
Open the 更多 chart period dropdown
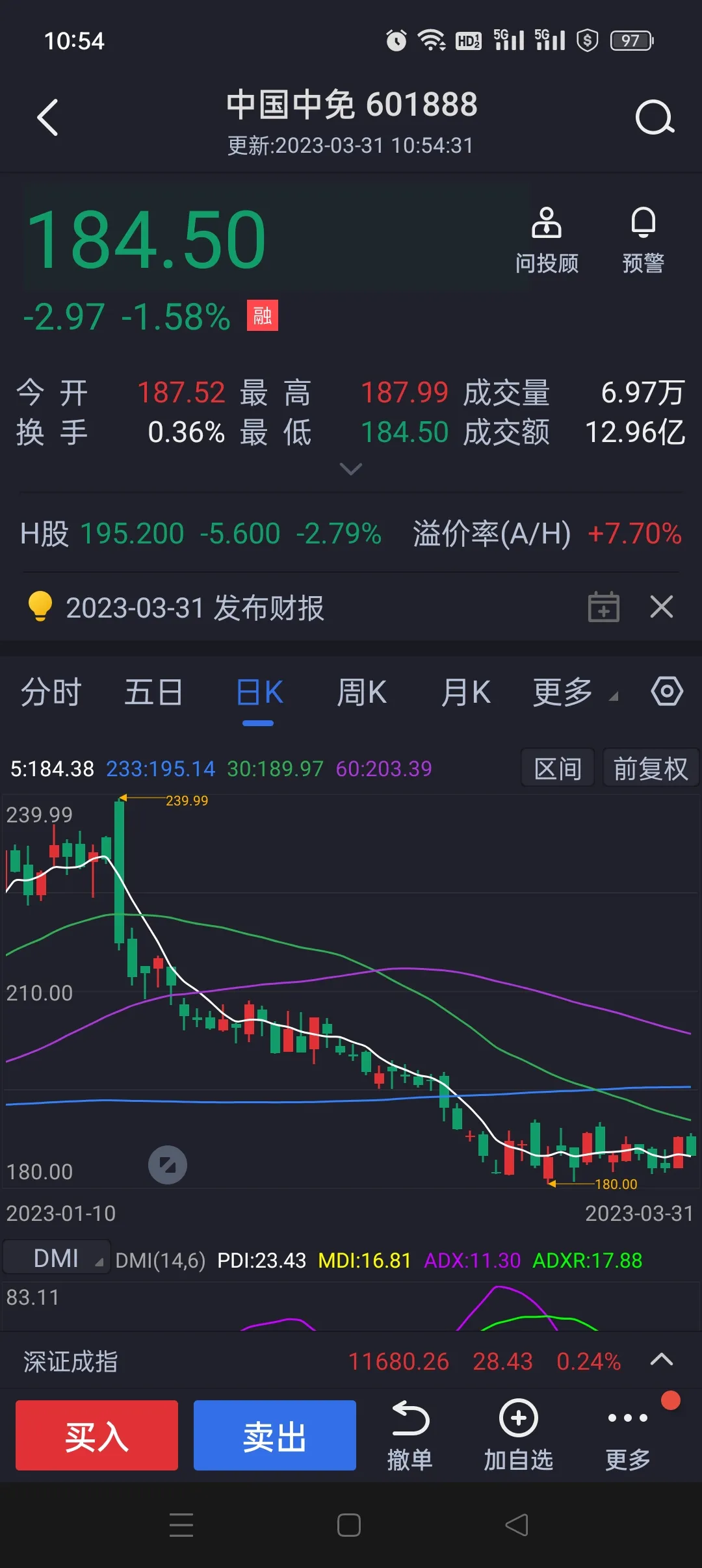573,692
